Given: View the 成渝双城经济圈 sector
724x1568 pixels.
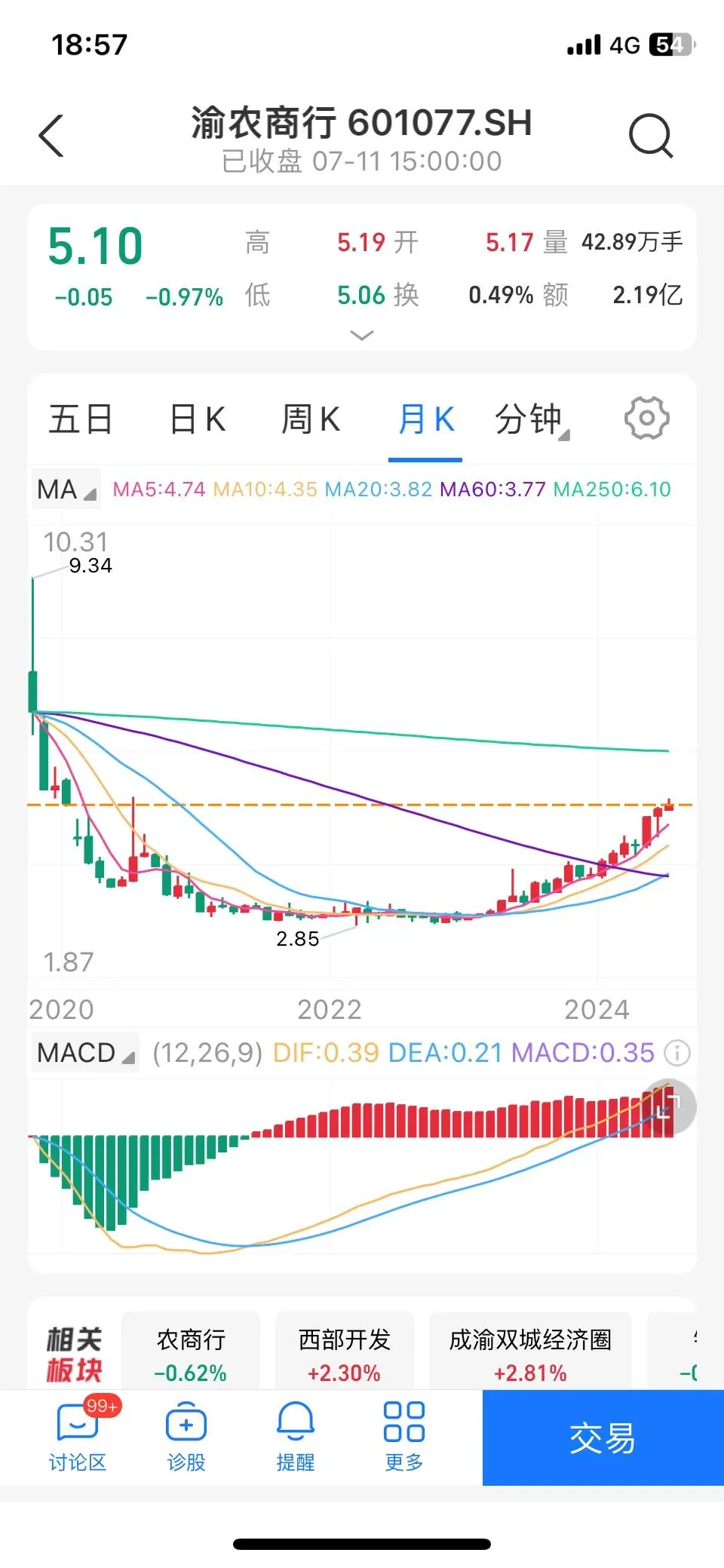Looking at the screenshot, I should 529,1355.
